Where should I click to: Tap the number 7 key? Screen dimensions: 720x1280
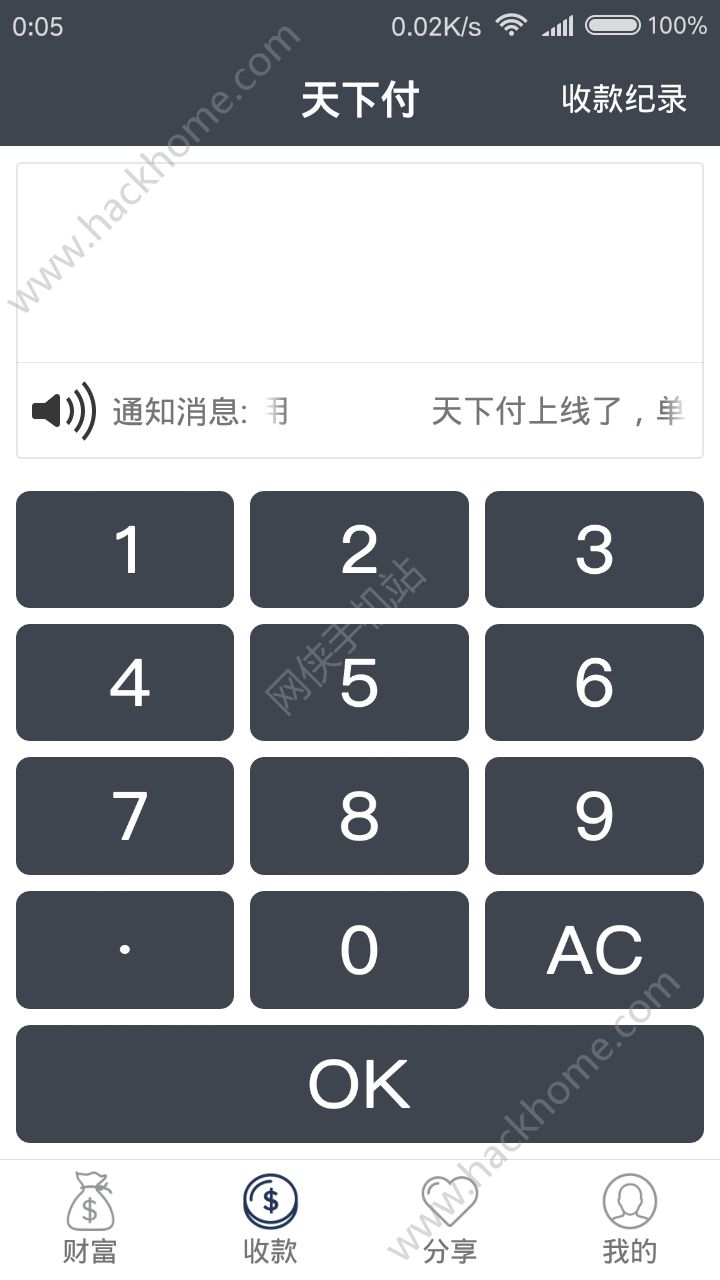pos(124,816)
